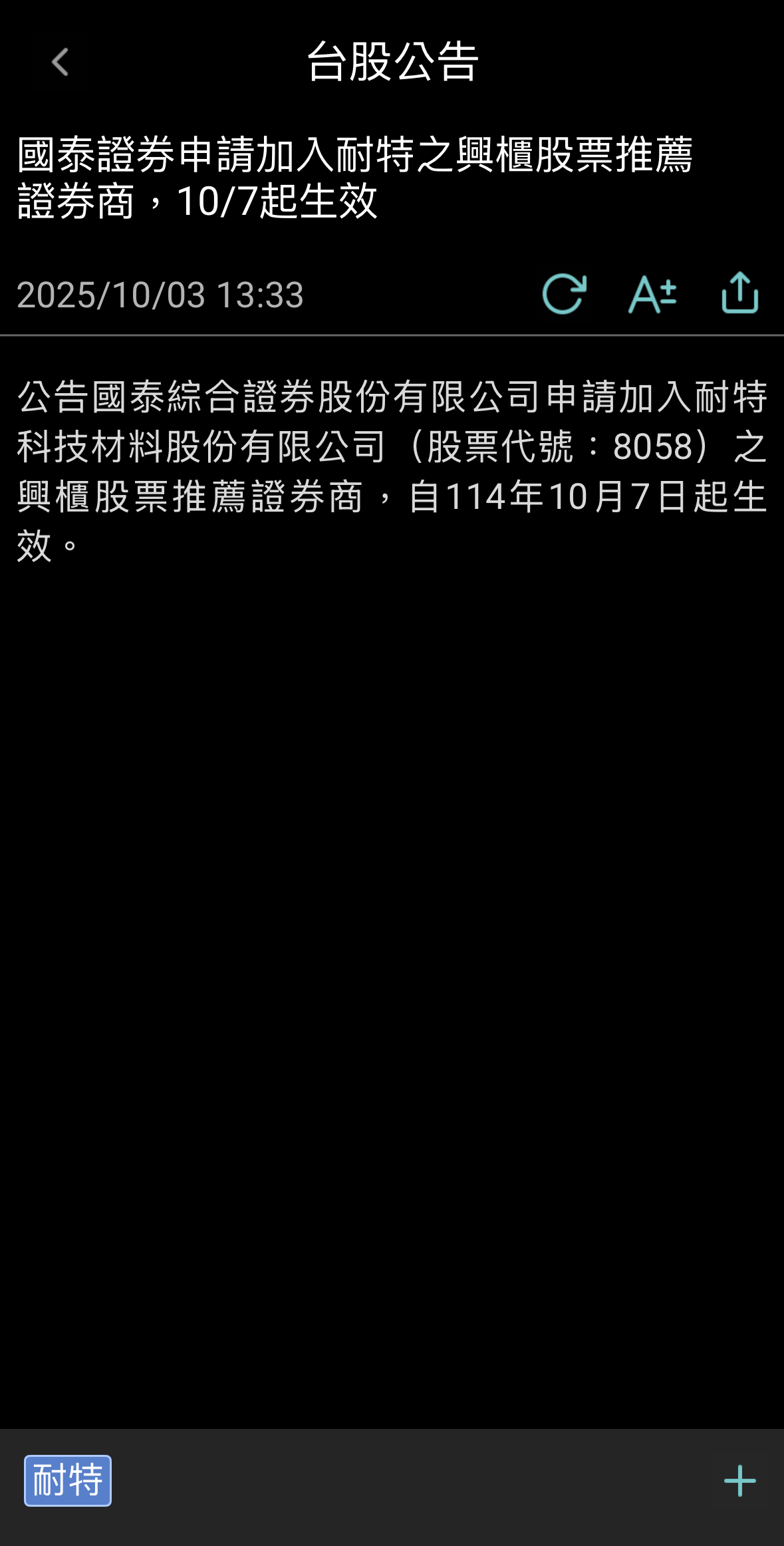Tap the 台股公告 header title
Viewport: 784px width, 1546px height.
(x=392, y=62)
